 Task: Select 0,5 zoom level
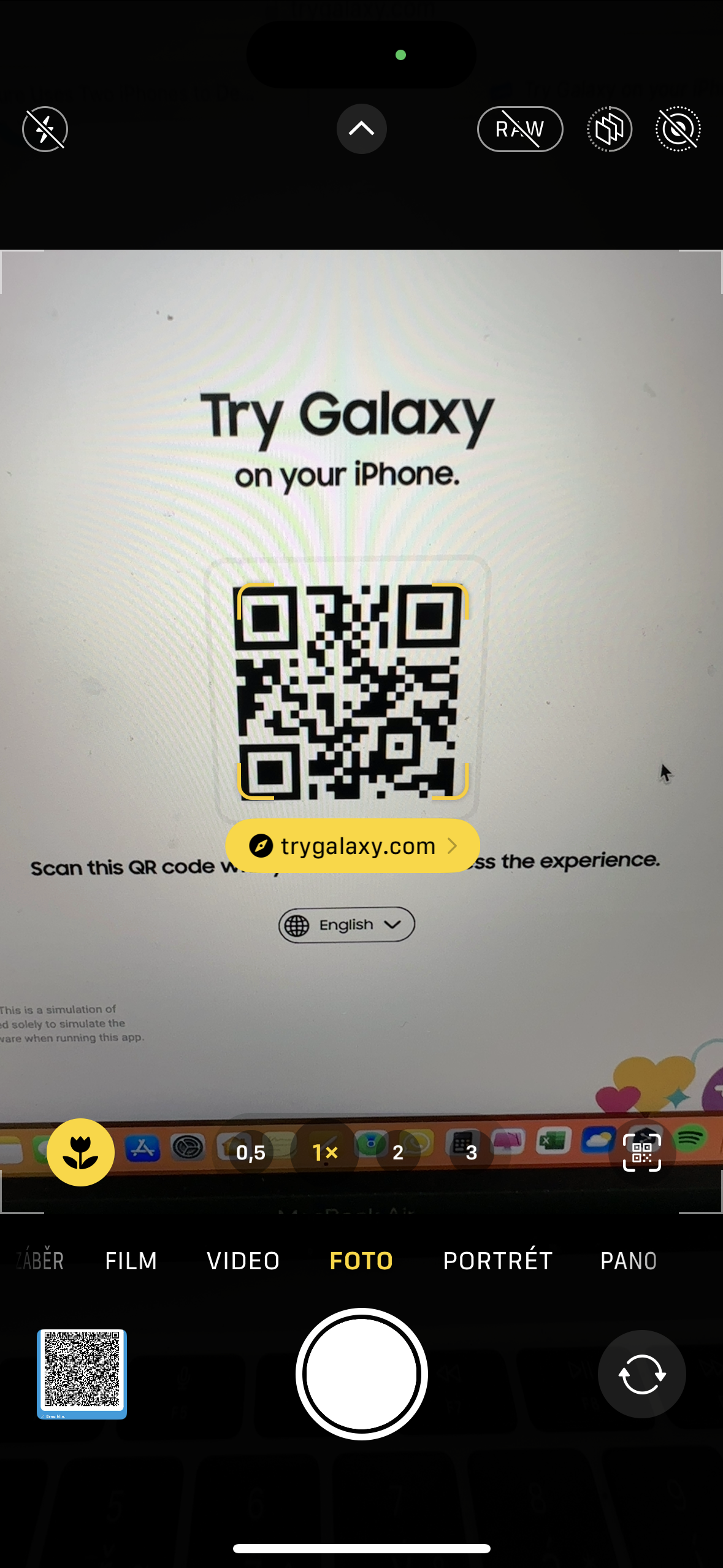[x=251, y=1153]
